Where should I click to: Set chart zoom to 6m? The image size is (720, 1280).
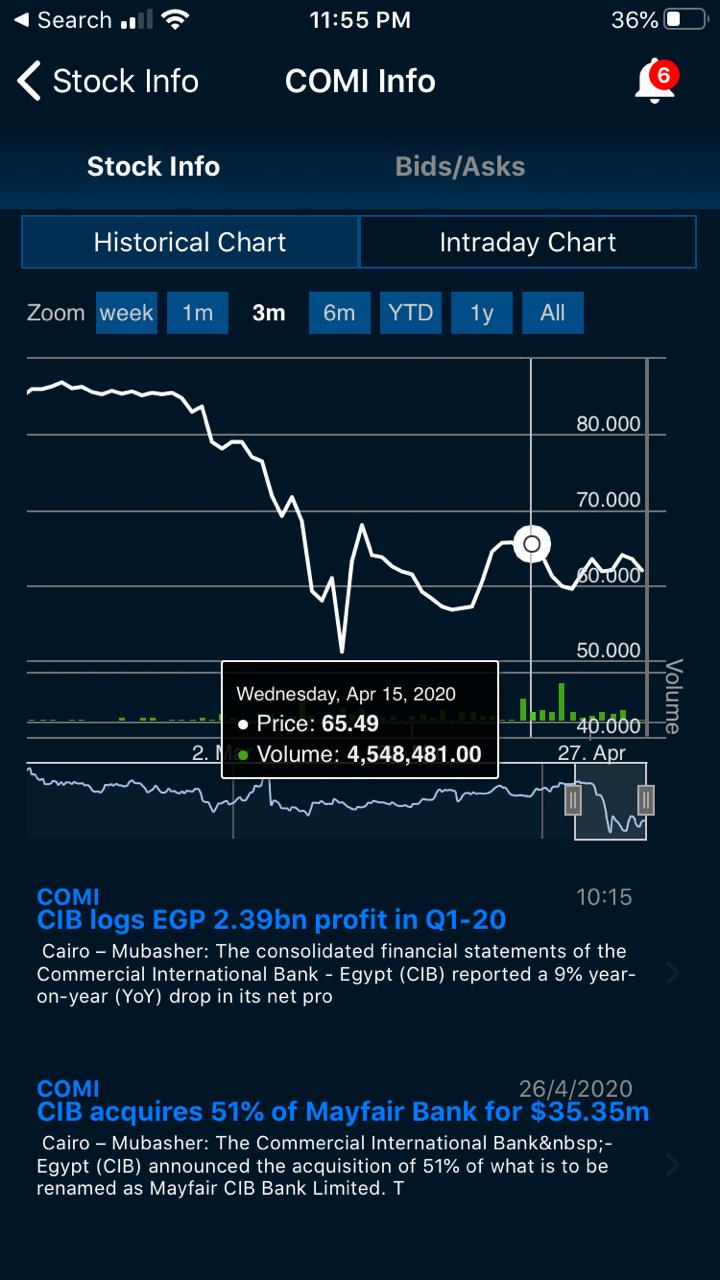(339, 313)
